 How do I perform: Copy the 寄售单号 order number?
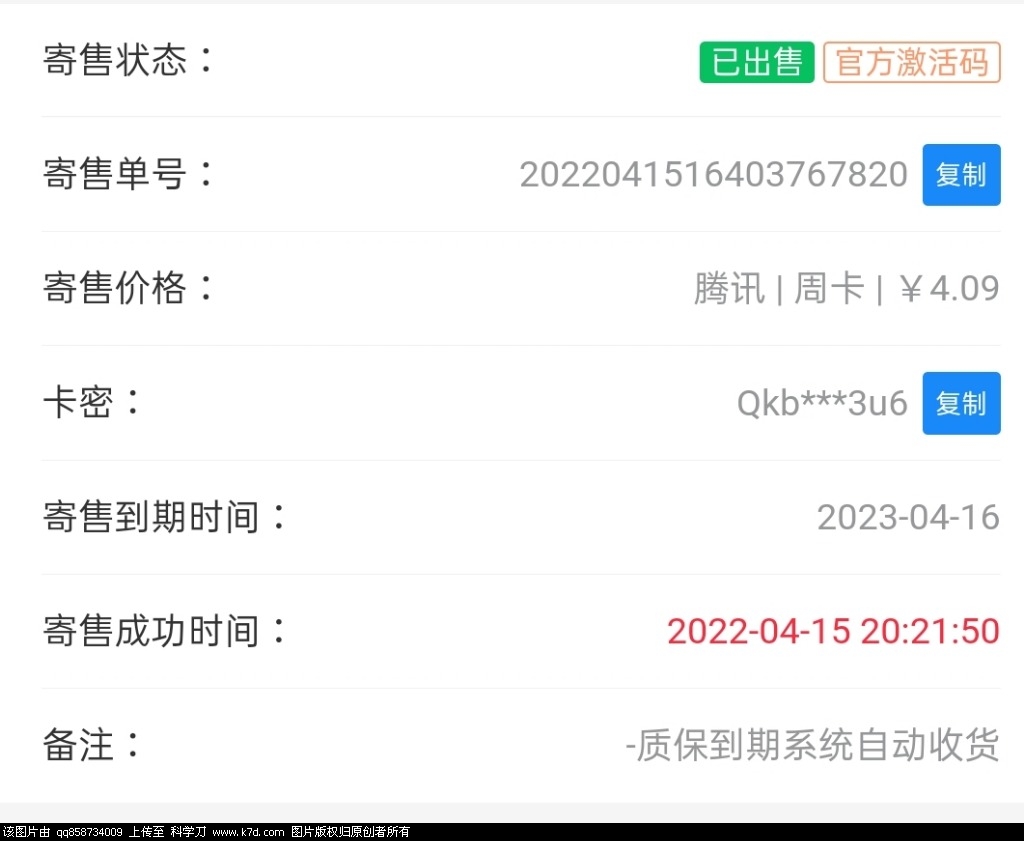tap(960, 175)
